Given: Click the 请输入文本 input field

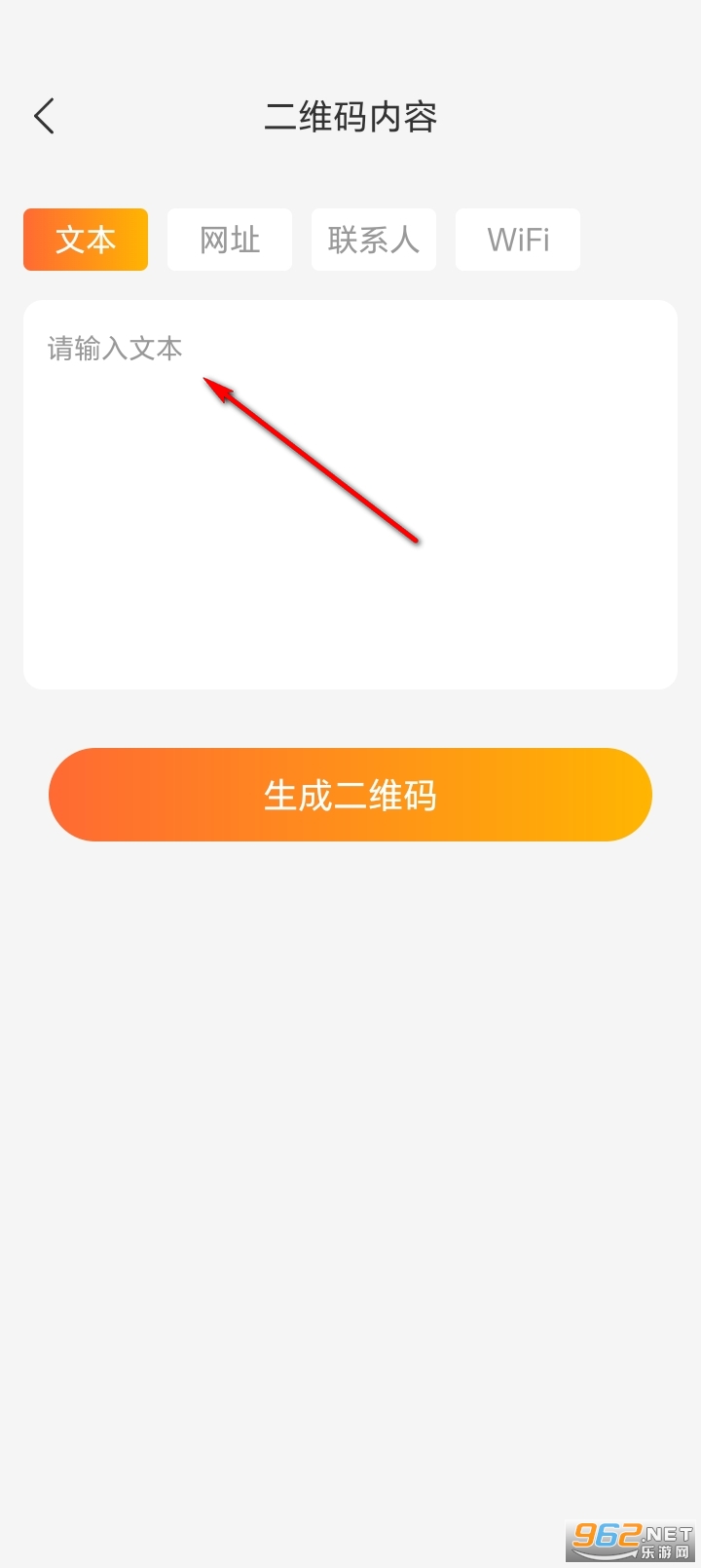Looking at the screenshot, I should click(x=114, y=348).
